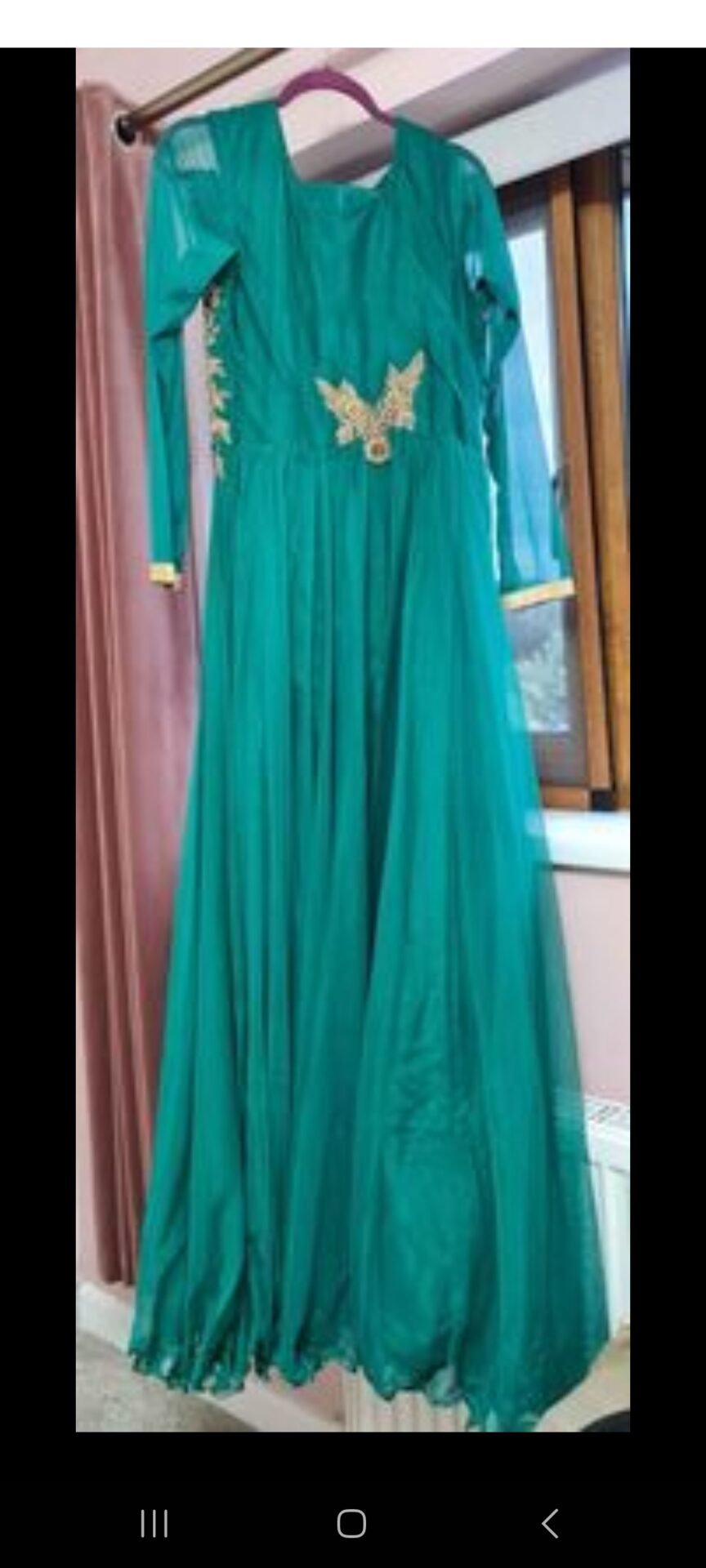Go back using the navigation bar arrow
The width and height of the screenshot is (706, 1568).
pos(550,1523)
